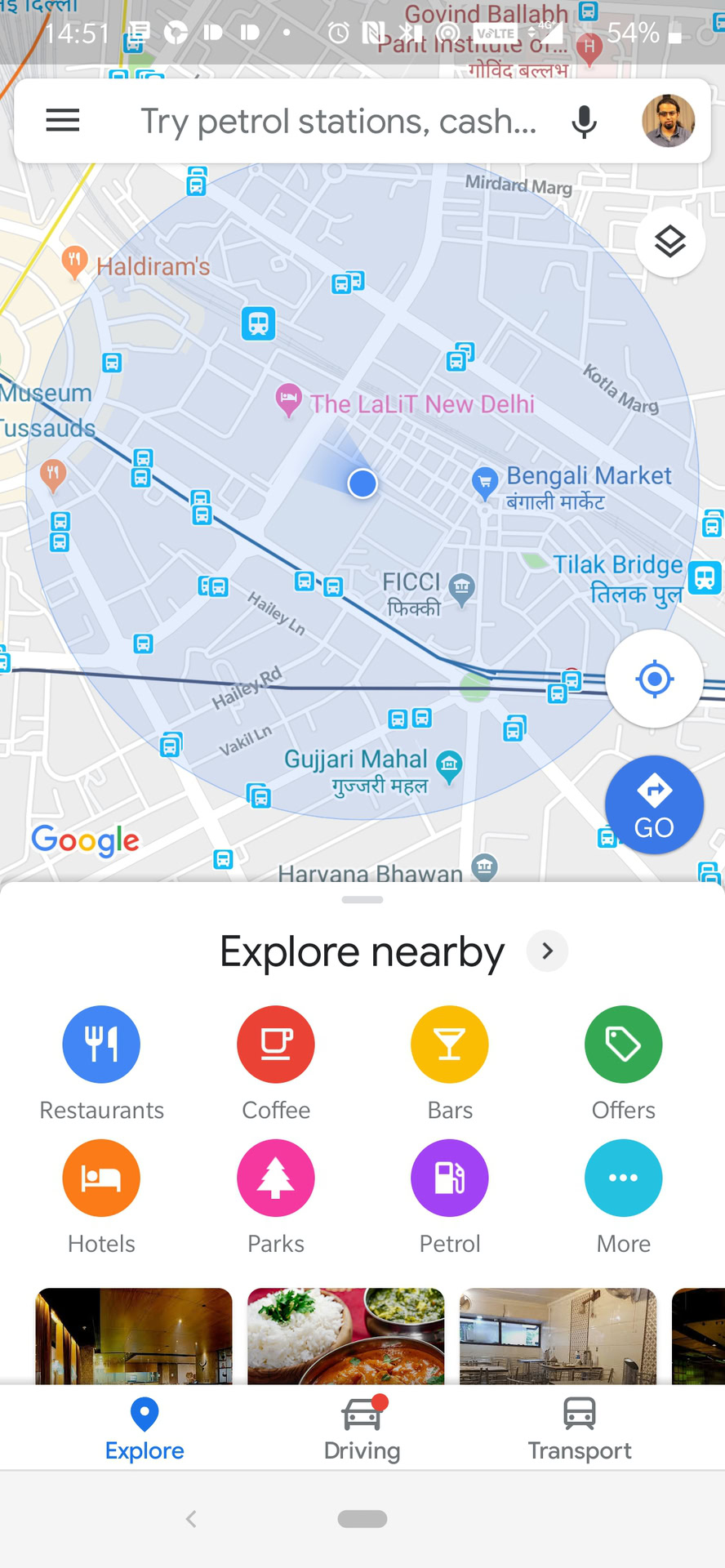Look up nearby Parks
The width and height of the screenshot is (725, 1568).
(x=276, y=1178)
